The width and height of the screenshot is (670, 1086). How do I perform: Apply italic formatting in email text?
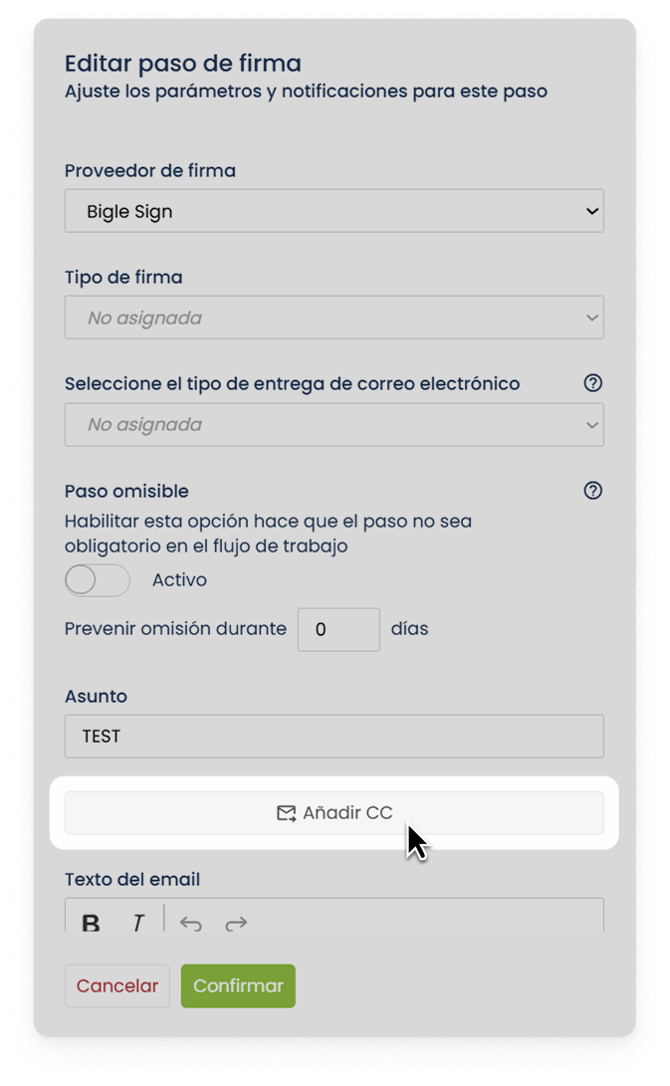(138, 922)
